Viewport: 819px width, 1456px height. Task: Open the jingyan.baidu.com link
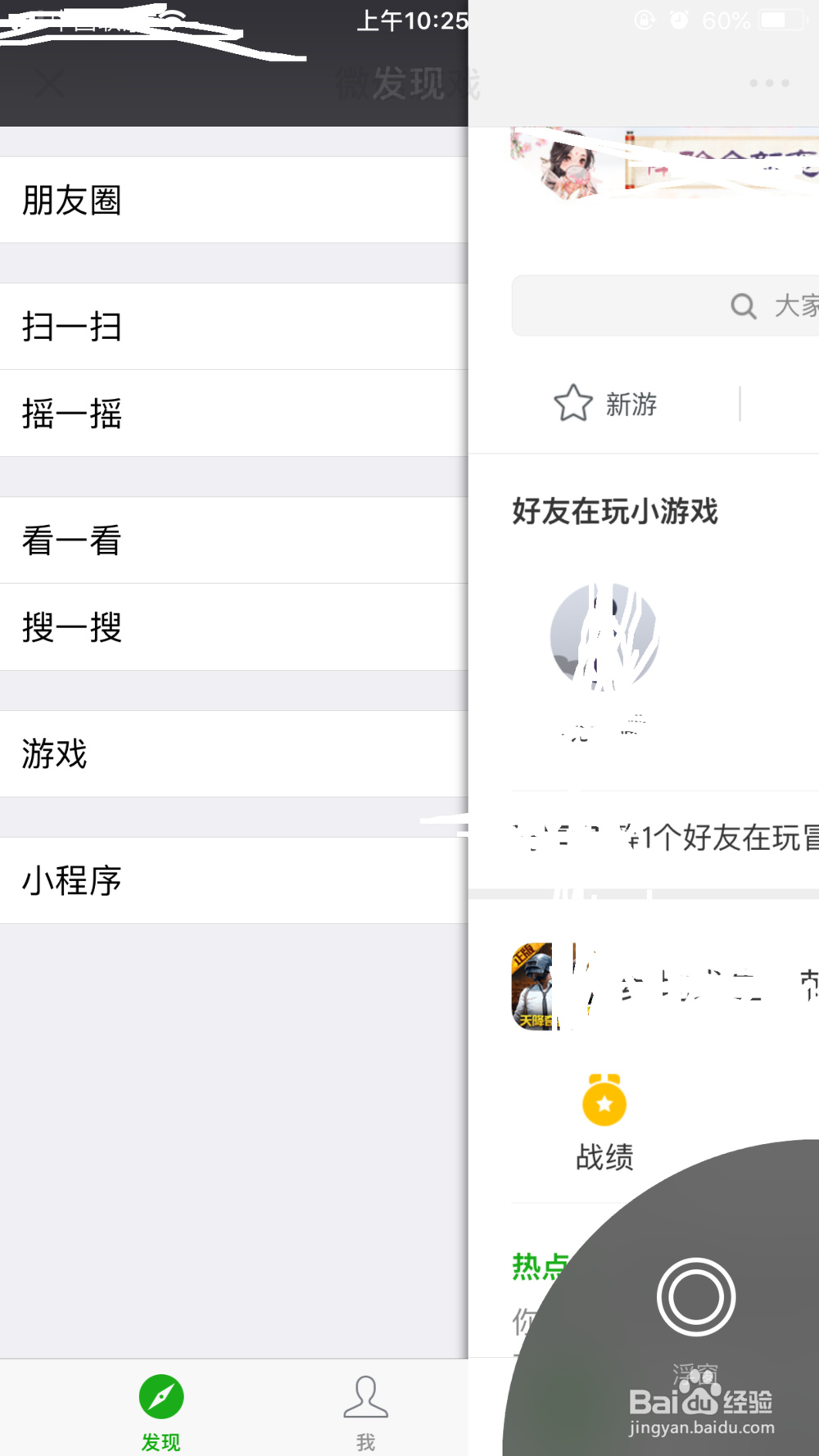pyautogui.click(x=701, y=1427)
